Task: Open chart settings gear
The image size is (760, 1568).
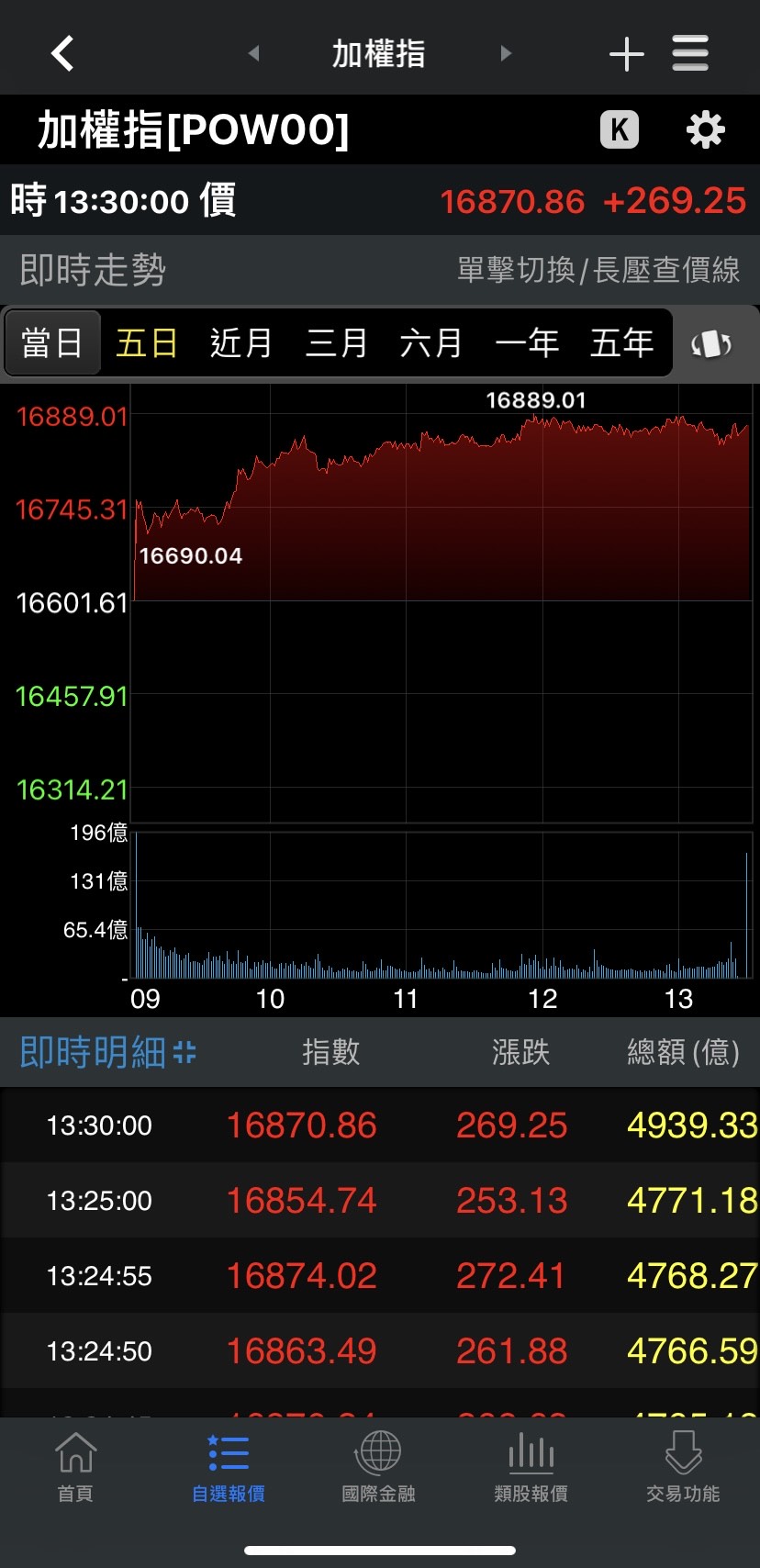Action: pyautogui.click(x=705, y=129)
